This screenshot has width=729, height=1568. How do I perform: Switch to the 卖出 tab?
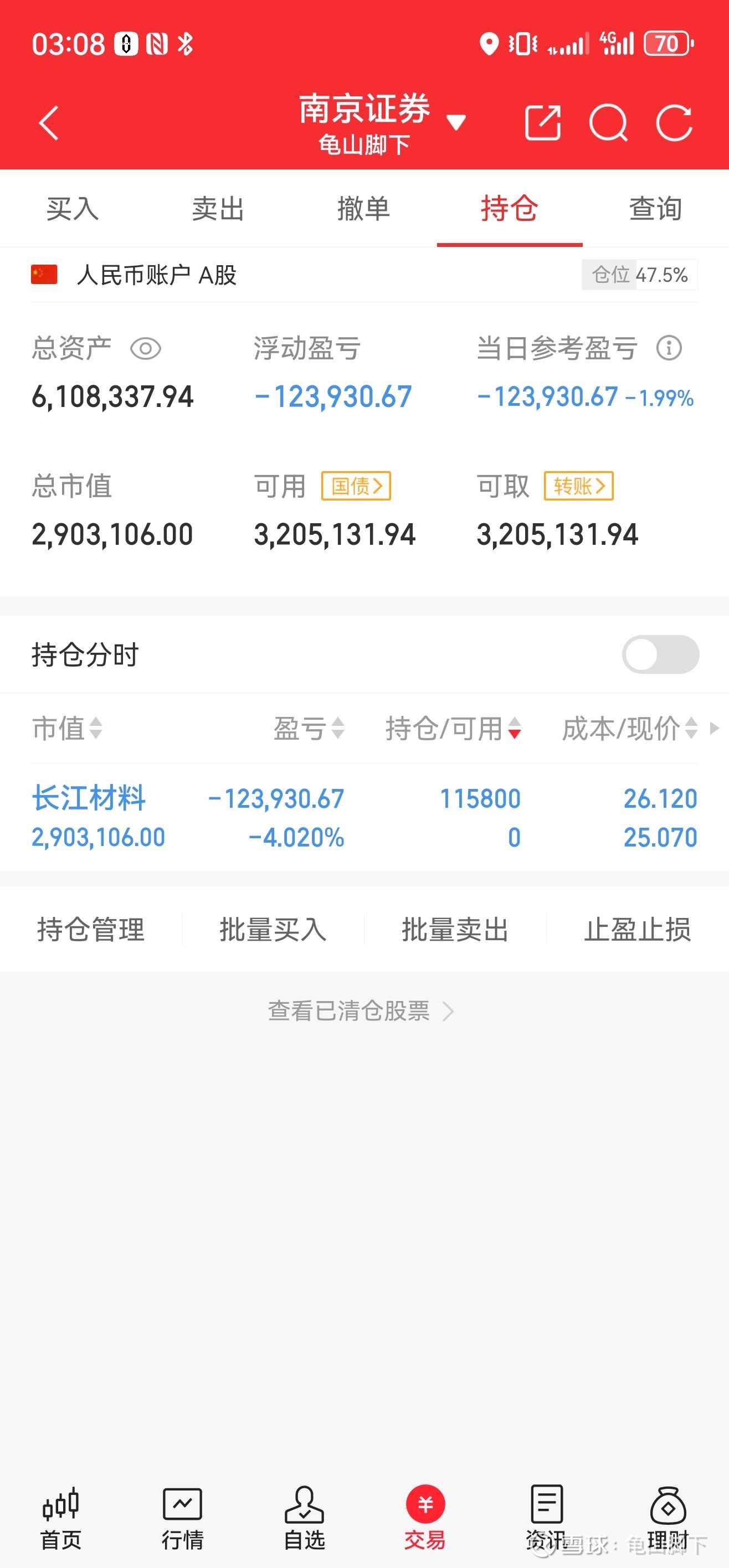(218, 209)
